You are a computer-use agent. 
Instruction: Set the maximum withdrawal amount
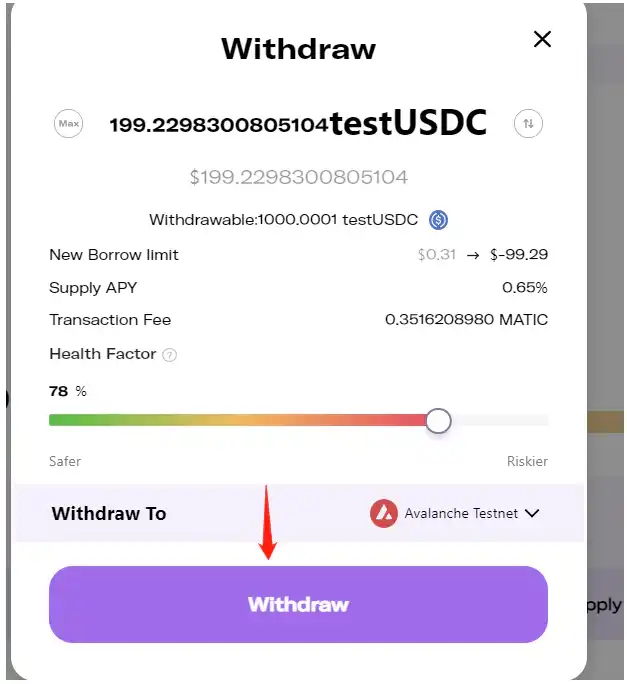(68, 125)
